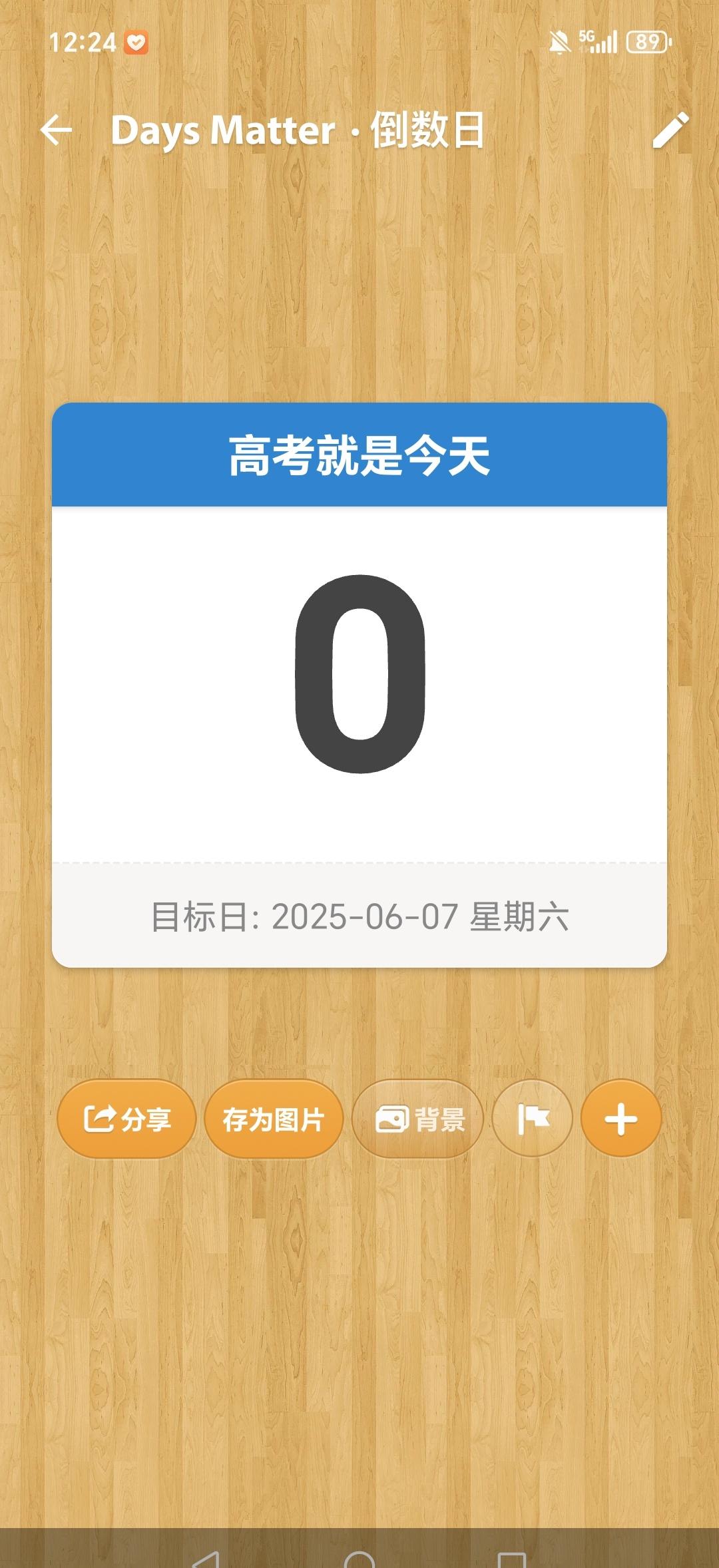Screen dimensions: 719x1568
Task: Share the countdown via 分享 button
Action: (126, 1119)
